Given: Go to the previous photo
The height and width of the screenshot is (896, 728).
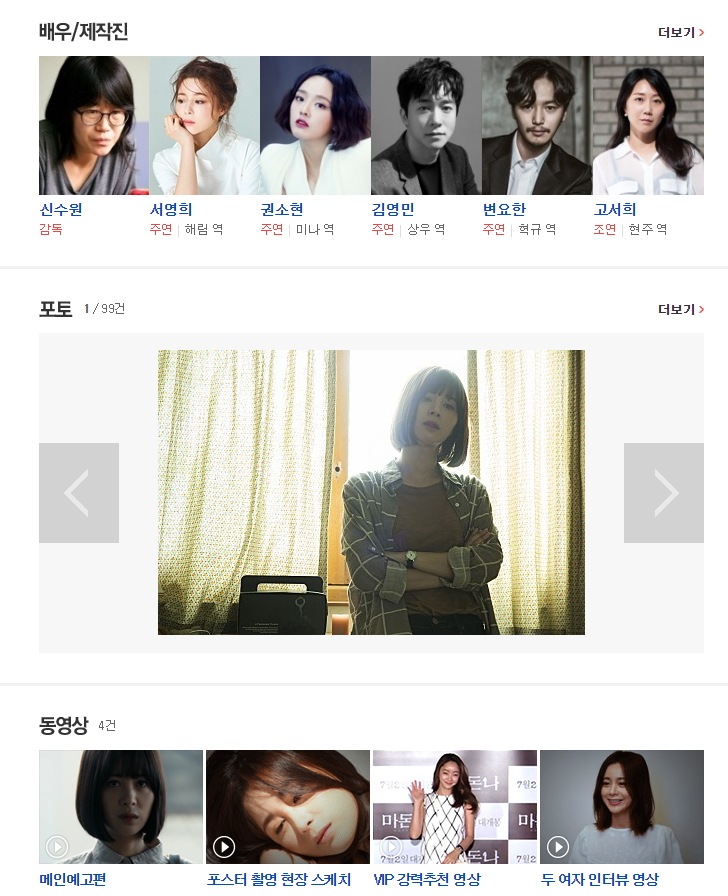Looking at the screenshot, I should (78, 493).
